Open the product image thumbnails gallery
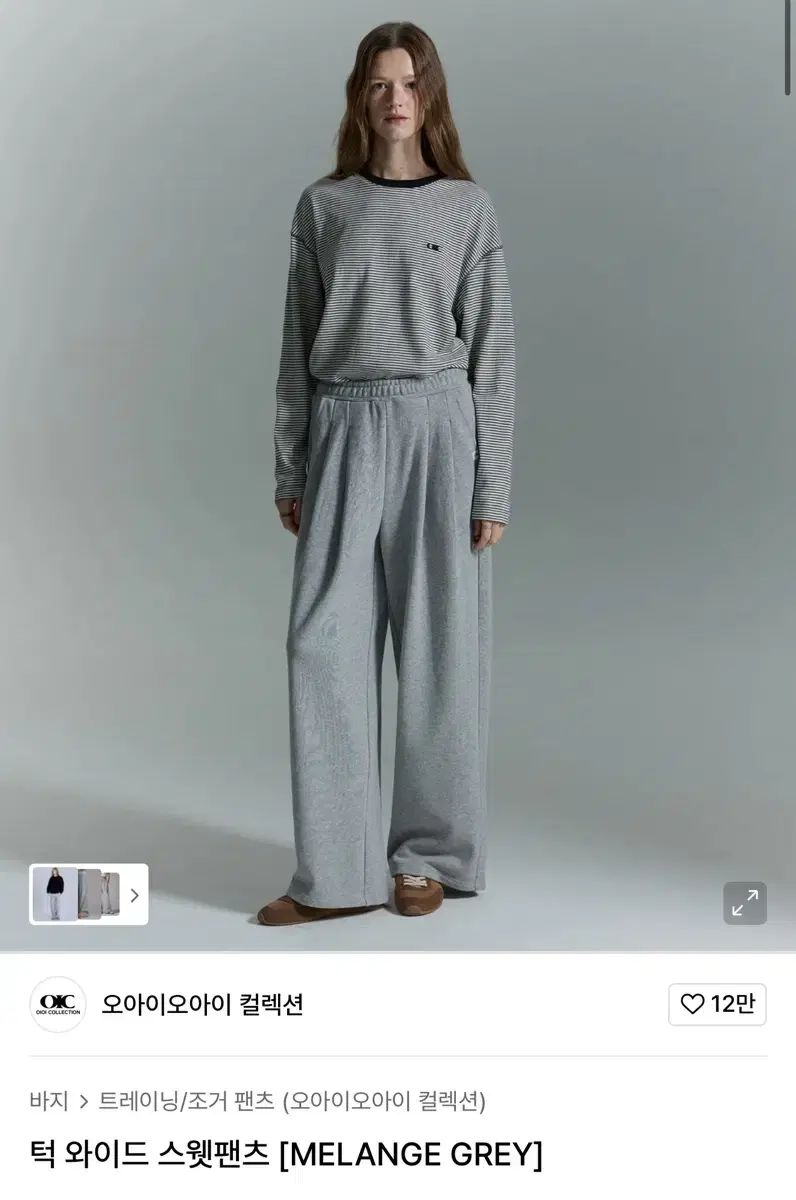 click(x=89, y=894)
